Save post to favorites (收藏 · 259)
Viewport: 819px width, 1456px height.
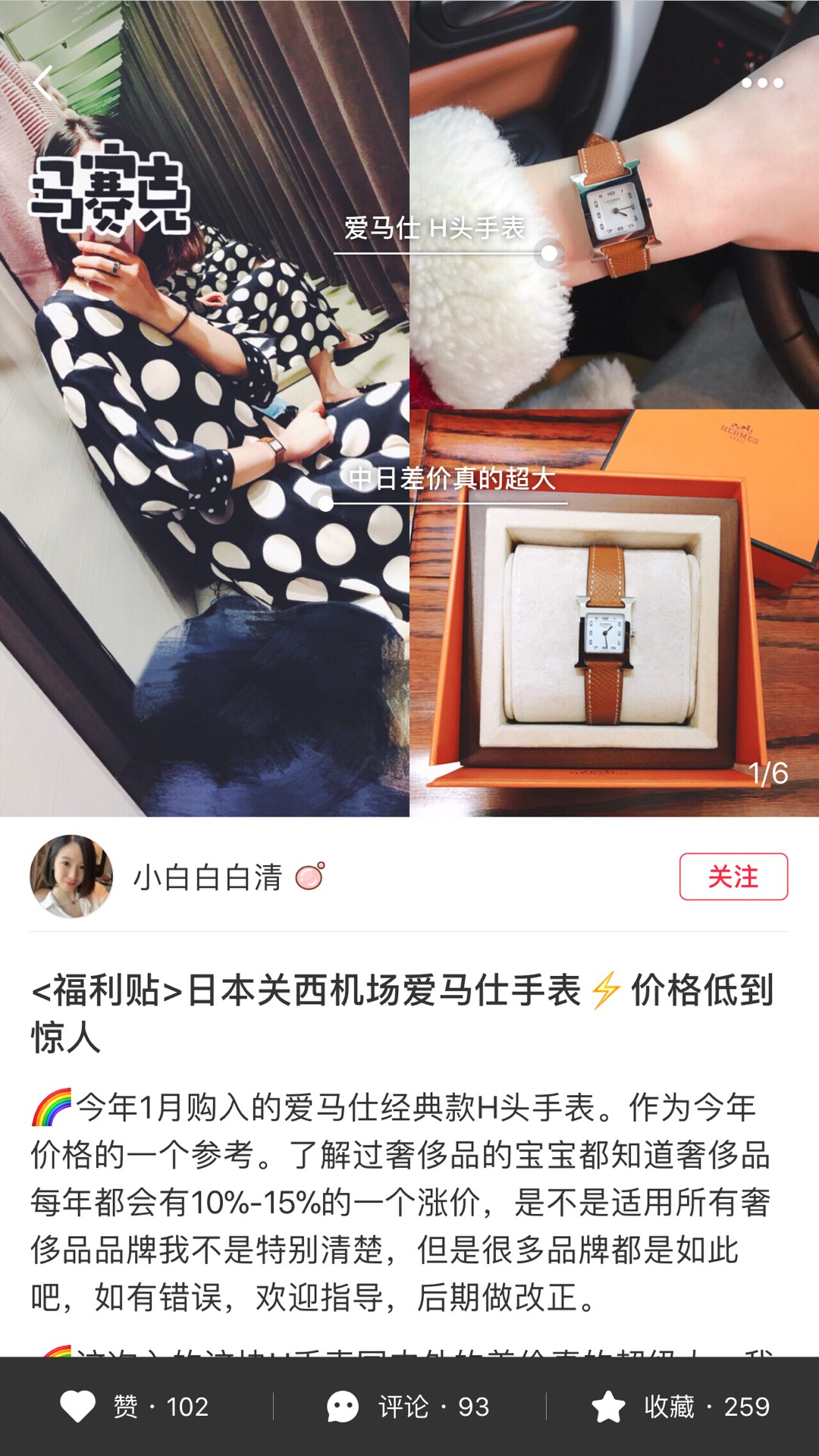[681, 1407]
